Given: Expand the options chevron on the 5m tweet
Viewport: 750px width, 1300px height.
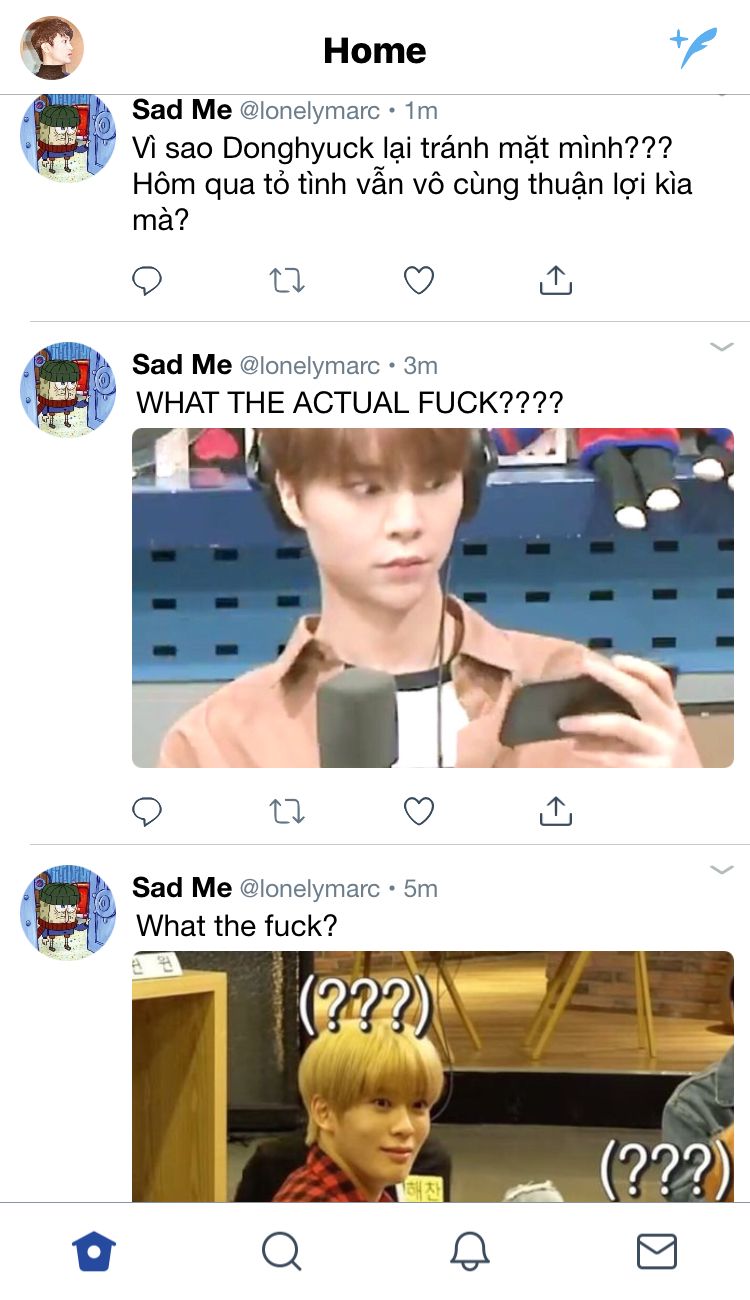Looking at the screenshot, I should click(x=721, y=870).
